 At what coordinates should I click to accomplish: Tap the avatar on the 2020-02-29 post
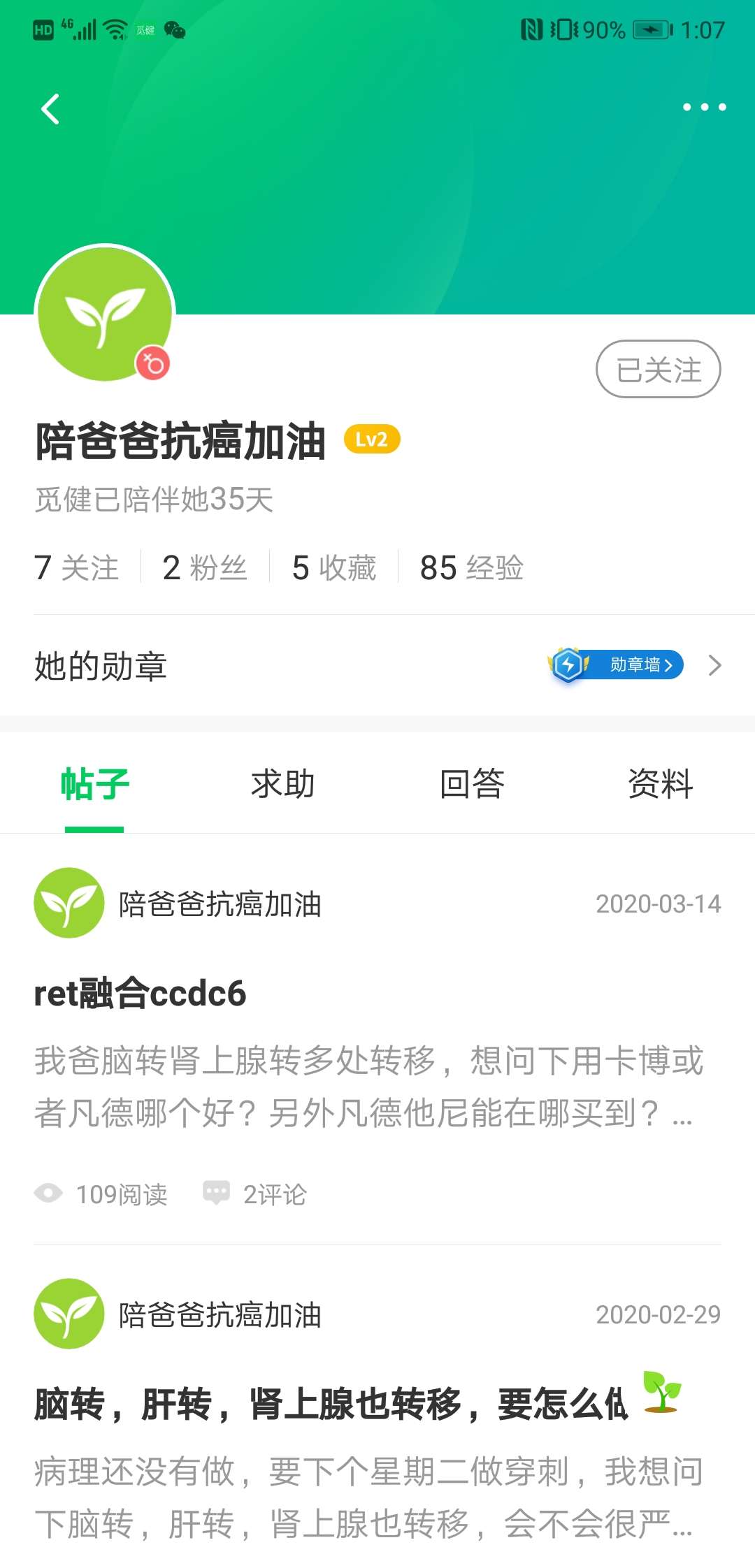click(69, 1312)
